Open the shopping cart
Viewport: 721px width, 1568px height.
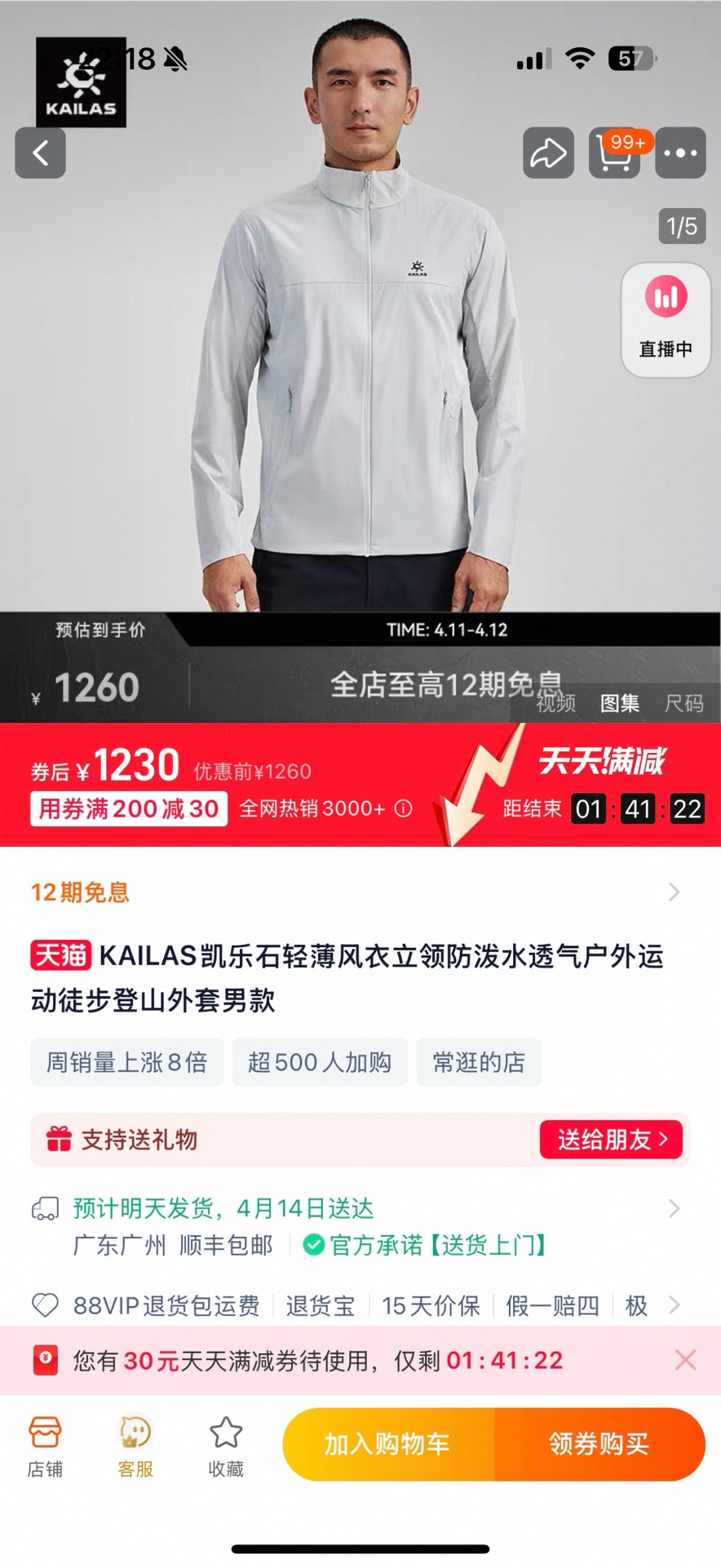coord(615,153)
